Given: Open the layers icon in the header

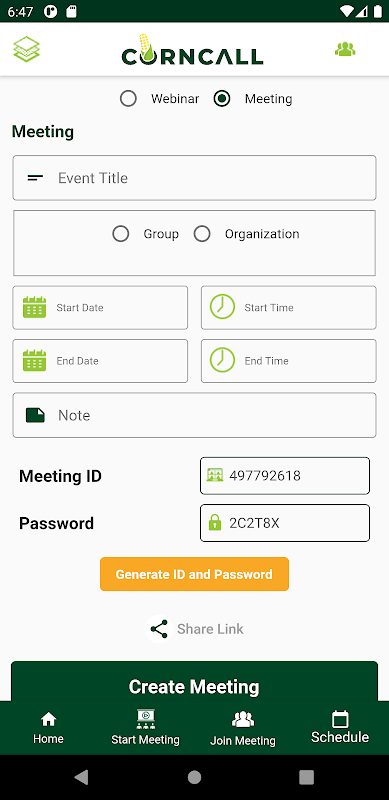Looking at the screenshot, I should 27,49.
